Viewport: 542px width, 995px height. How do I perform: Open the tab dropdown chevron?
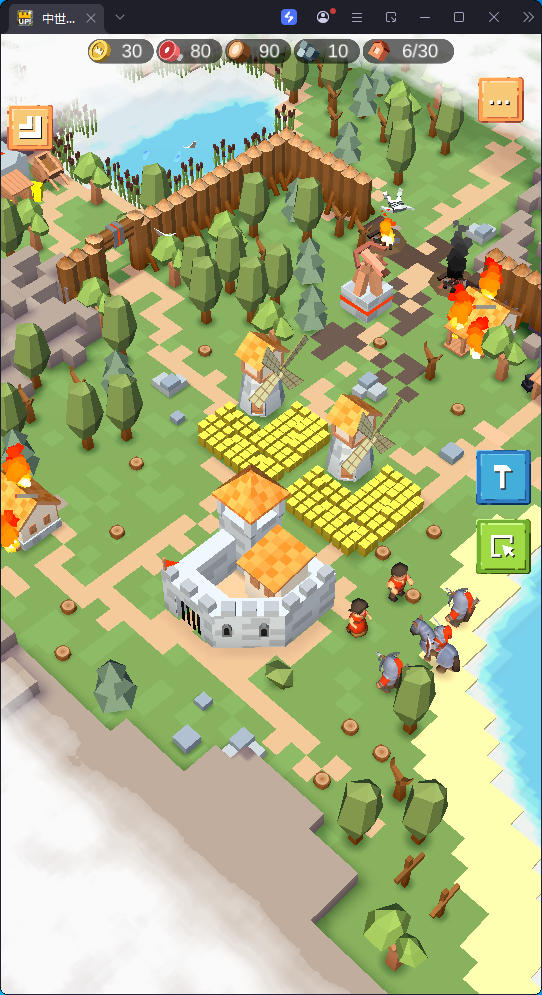click(x=120, y=17)
